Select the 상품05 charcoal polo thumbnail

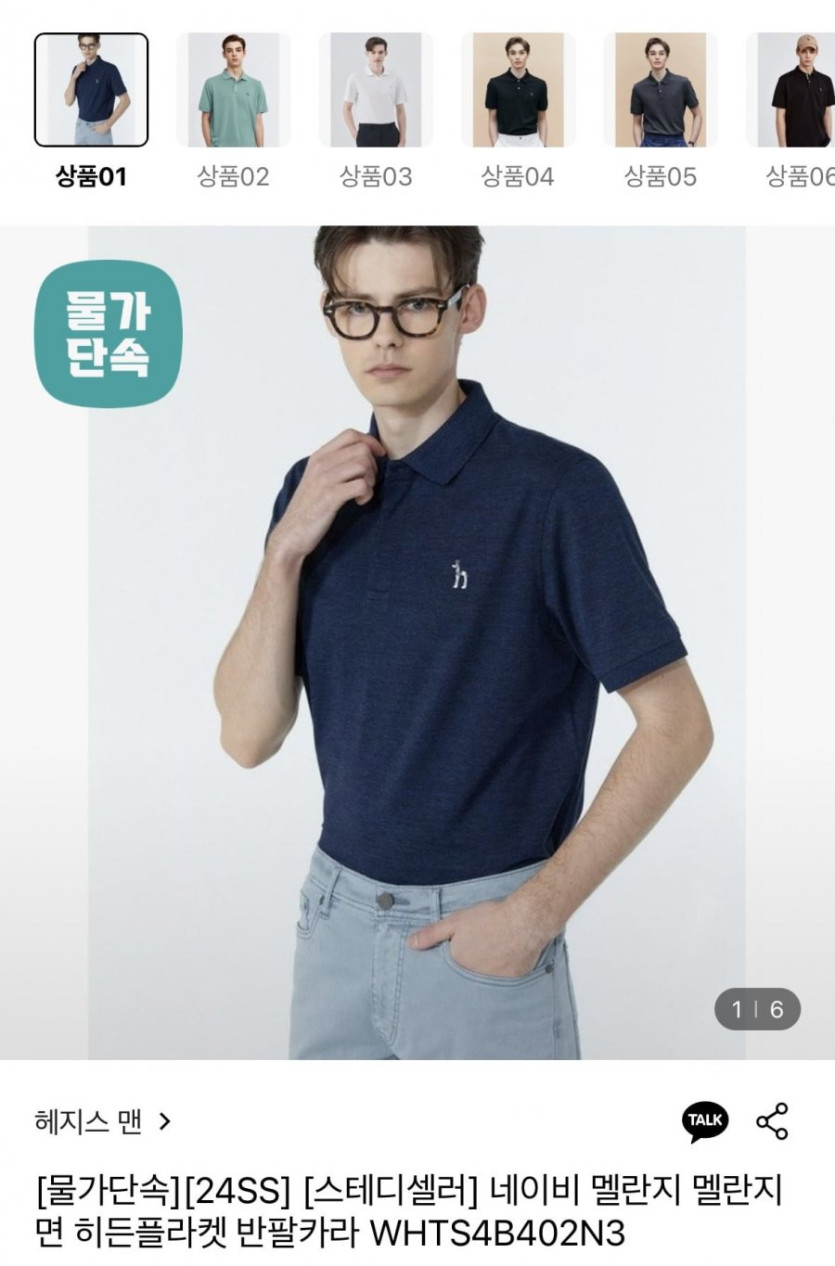(660, 90)
